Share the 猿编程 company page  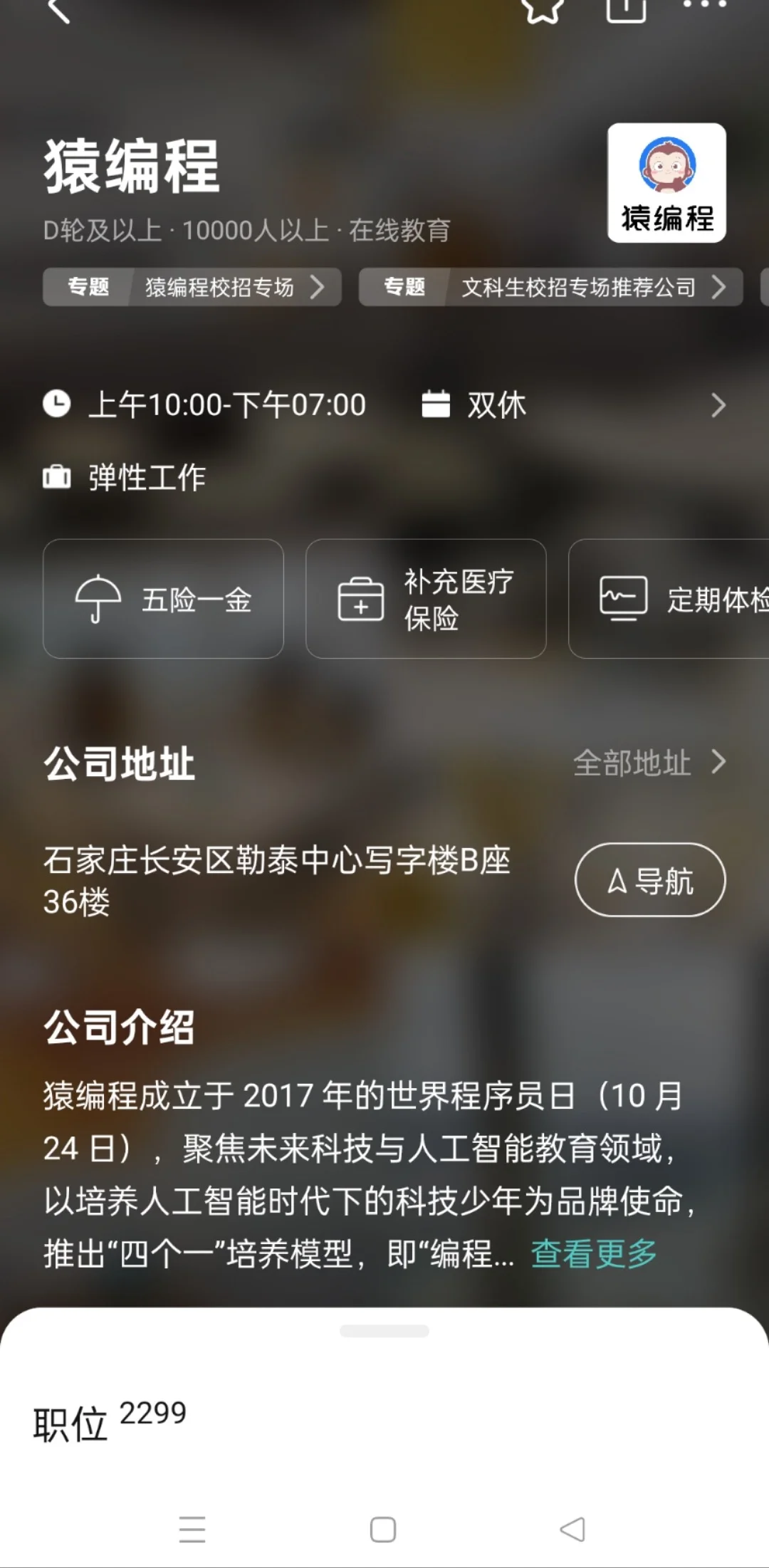626,9
